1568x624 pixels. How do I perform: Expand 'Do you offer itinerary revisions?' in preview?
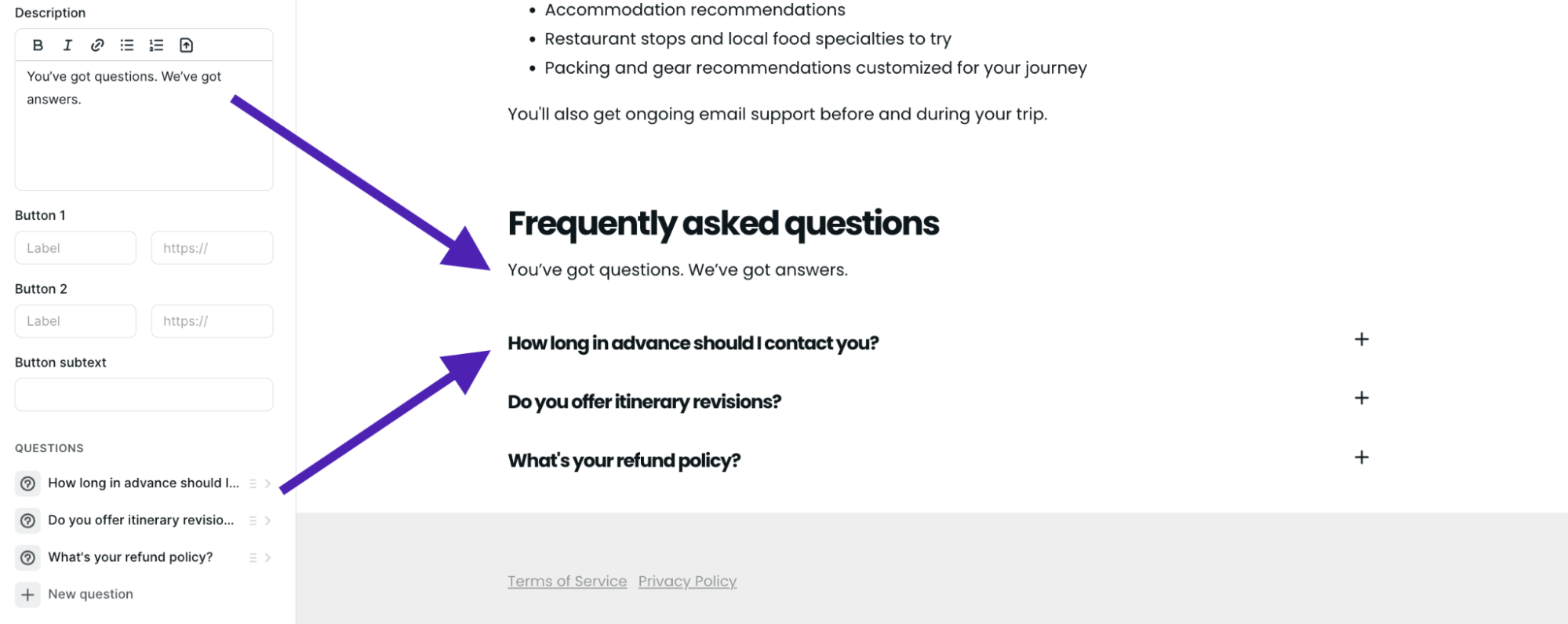(x=1361, y=399)
